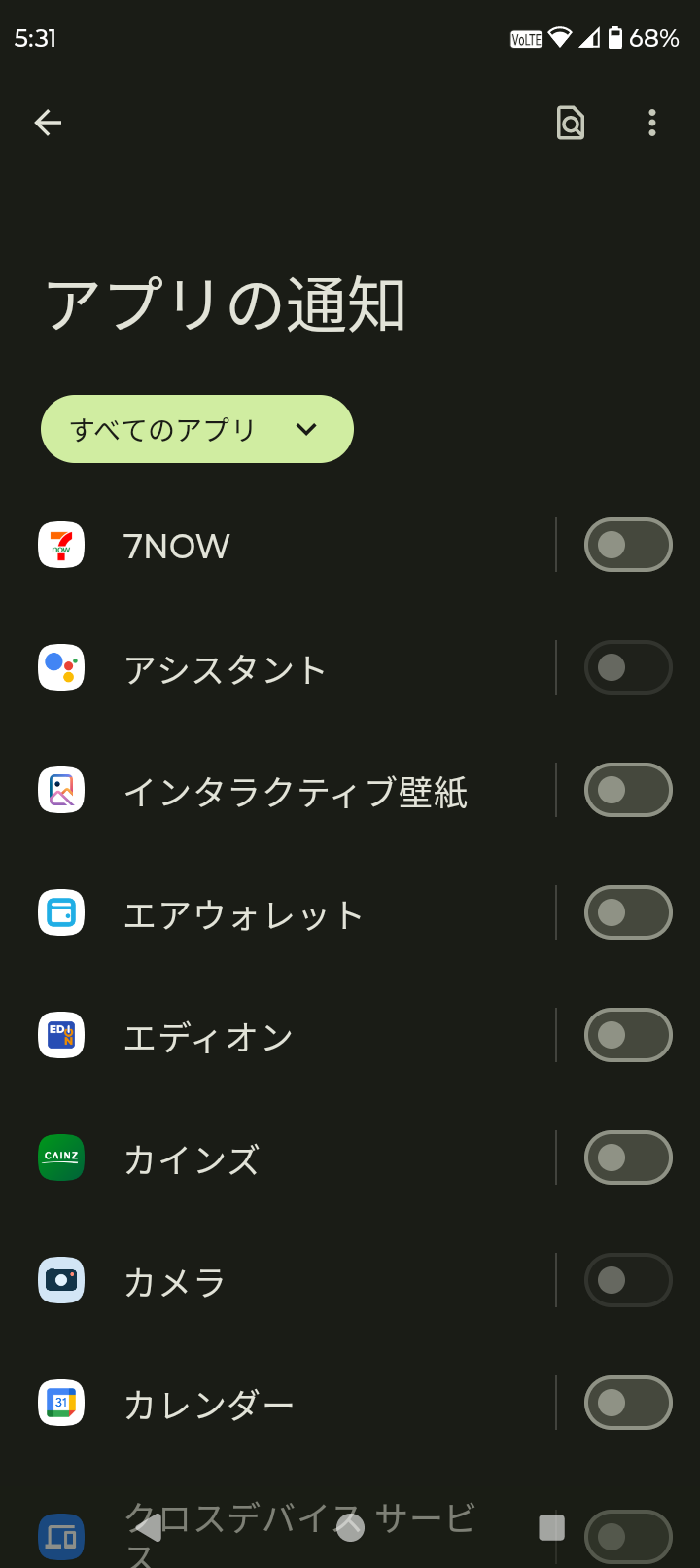Tap the system home button
The height and width of the screenshot is (1568, 700).
tap(350, 1527)
